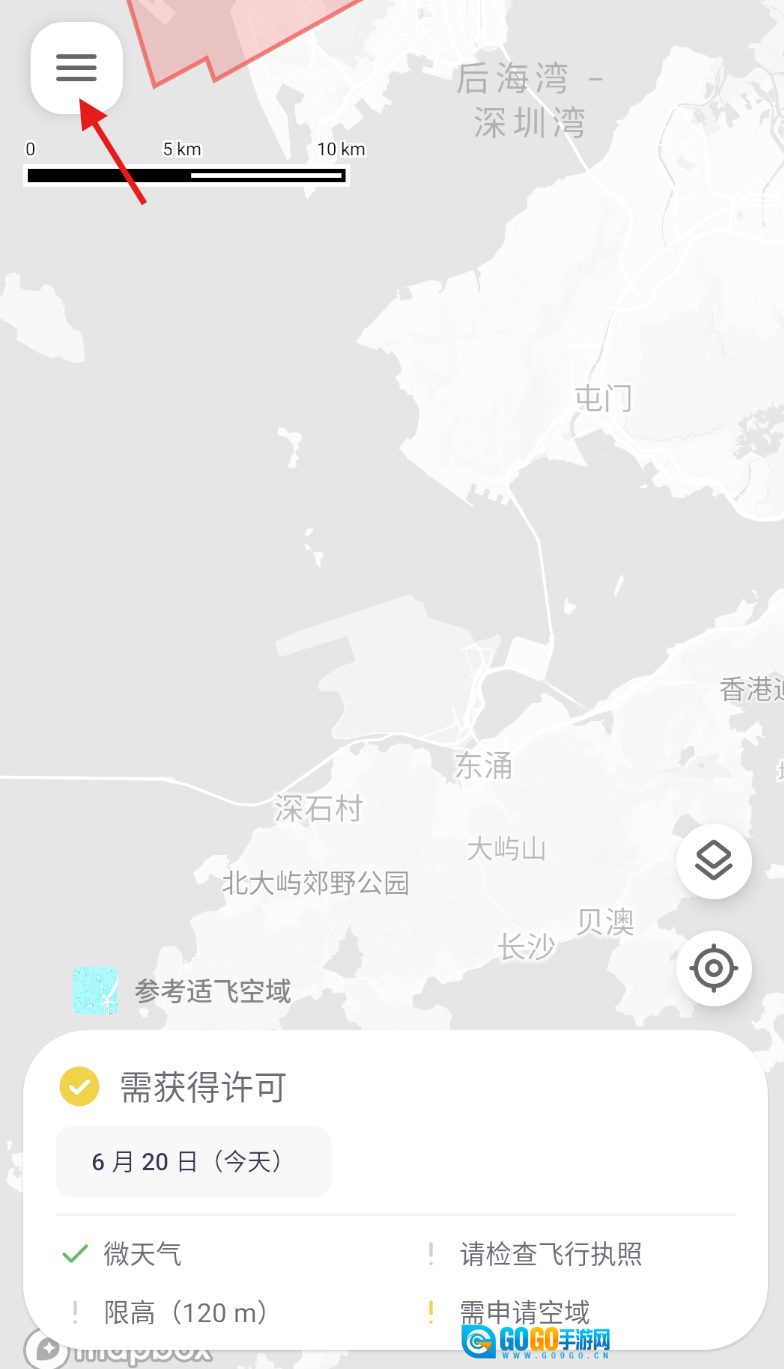View 微天气 weather details
The width and height of the screenshot is (784, 1369).
point(142,1254)
